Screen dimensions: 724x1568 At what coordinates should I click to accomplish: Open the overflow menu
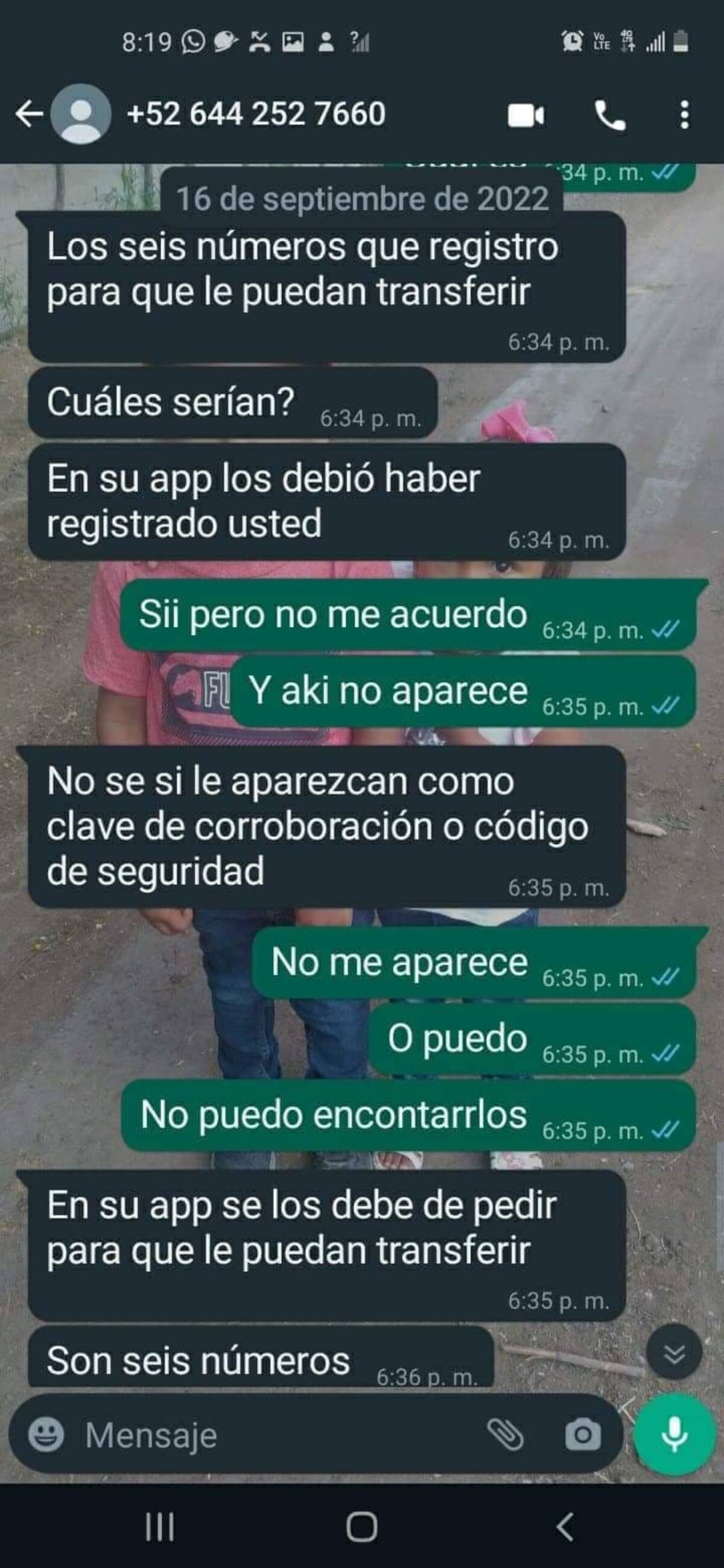point(684,115)
